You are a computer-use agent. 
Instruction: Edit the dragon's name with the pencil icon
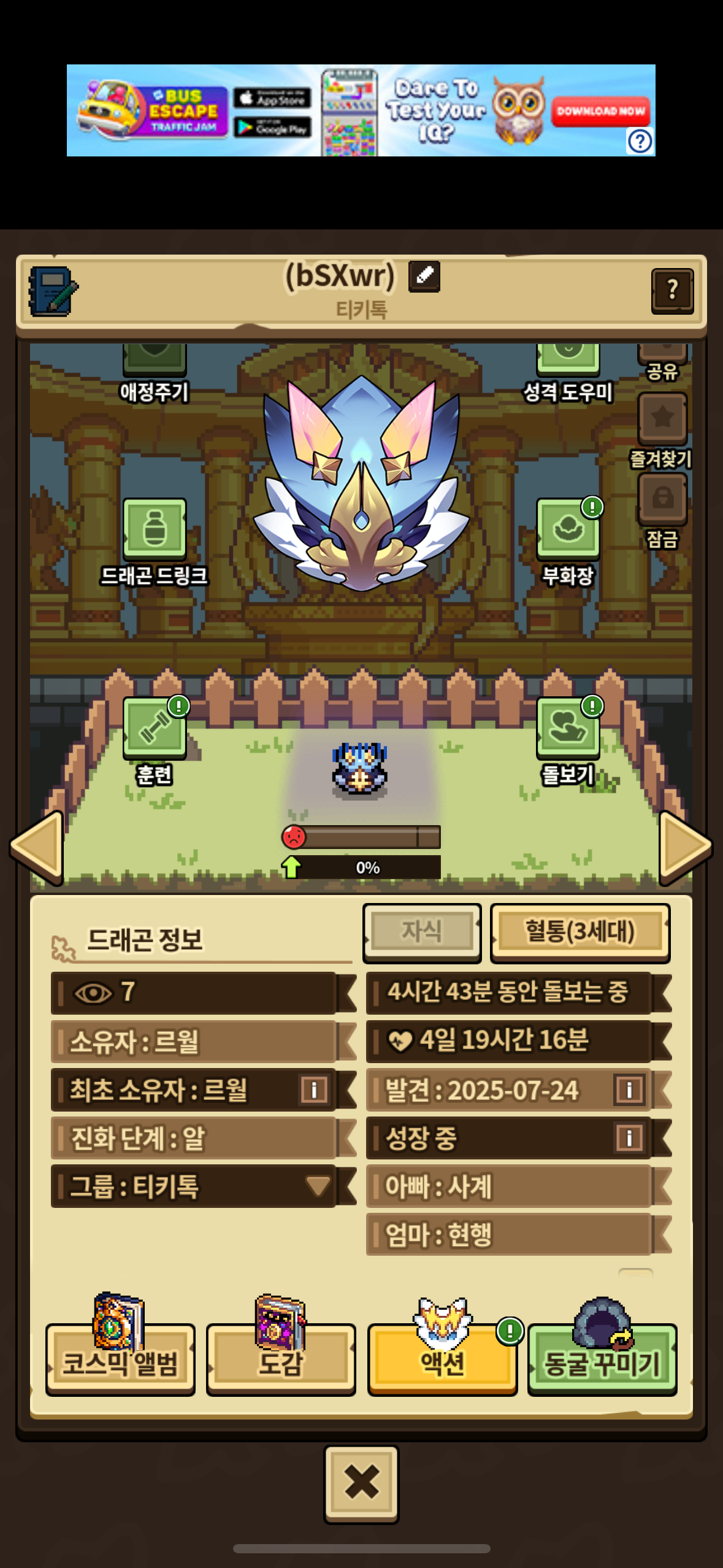click(424, 277)
